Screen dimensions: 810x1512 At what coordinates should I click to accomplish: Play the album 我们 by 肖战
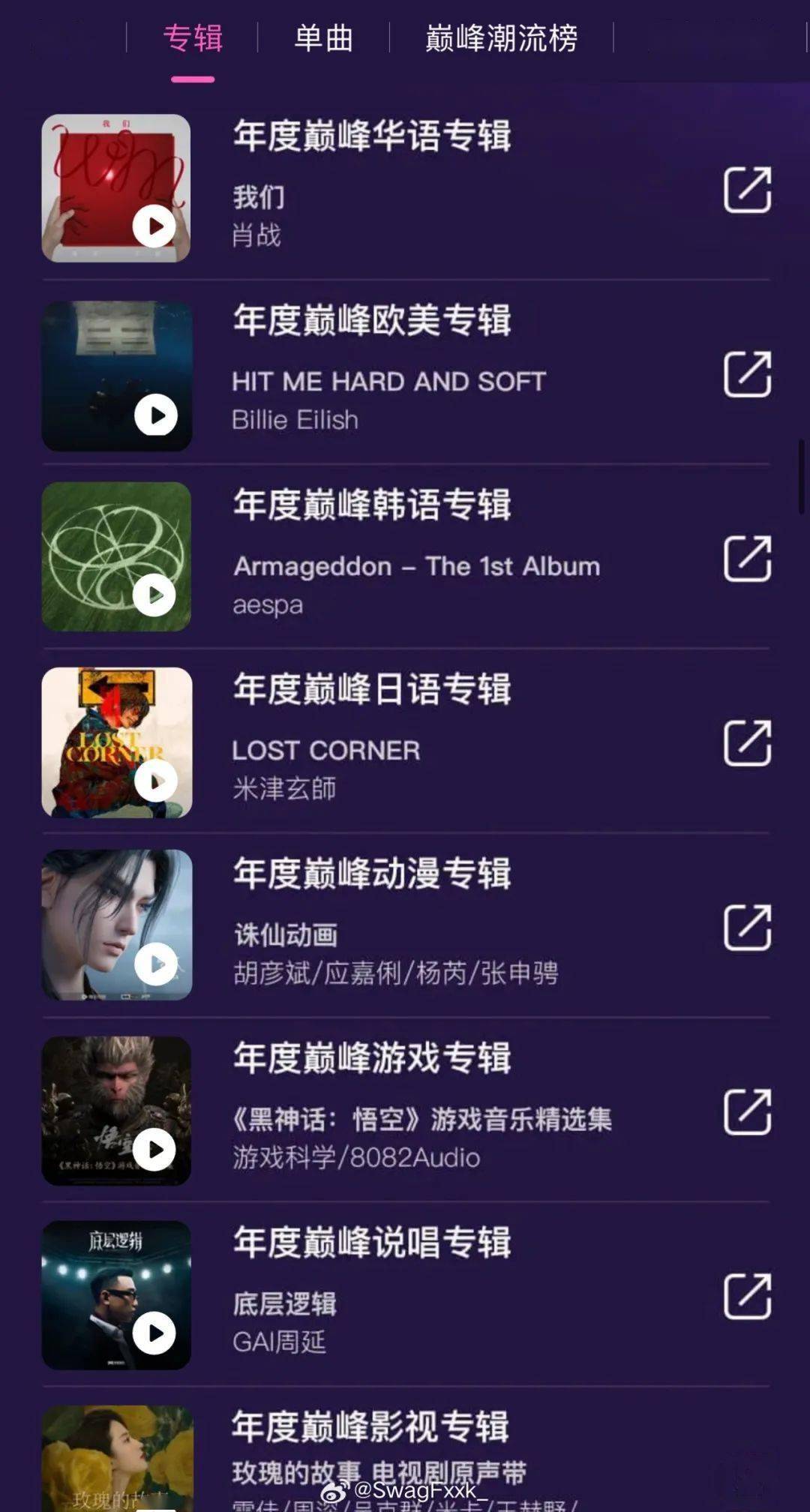(154, 226)
